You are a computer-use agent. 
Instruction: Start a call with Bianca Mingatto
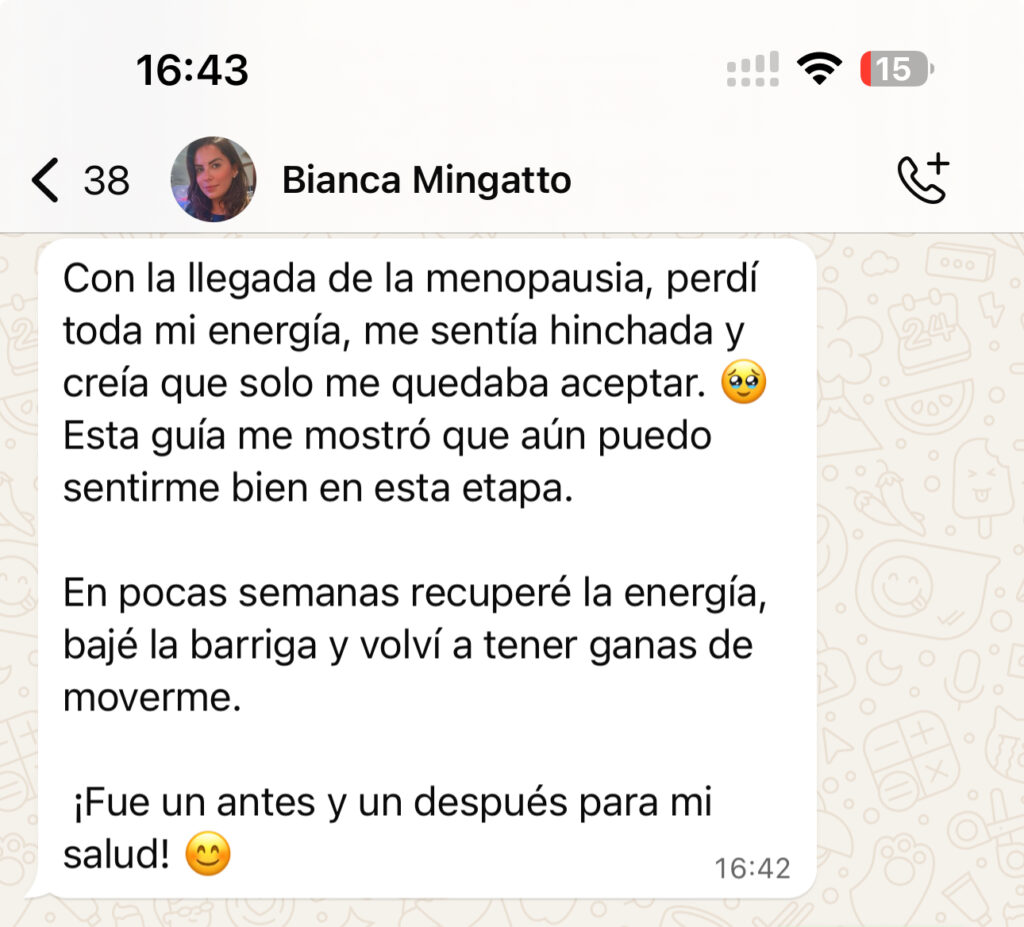(x=922, y=179)
